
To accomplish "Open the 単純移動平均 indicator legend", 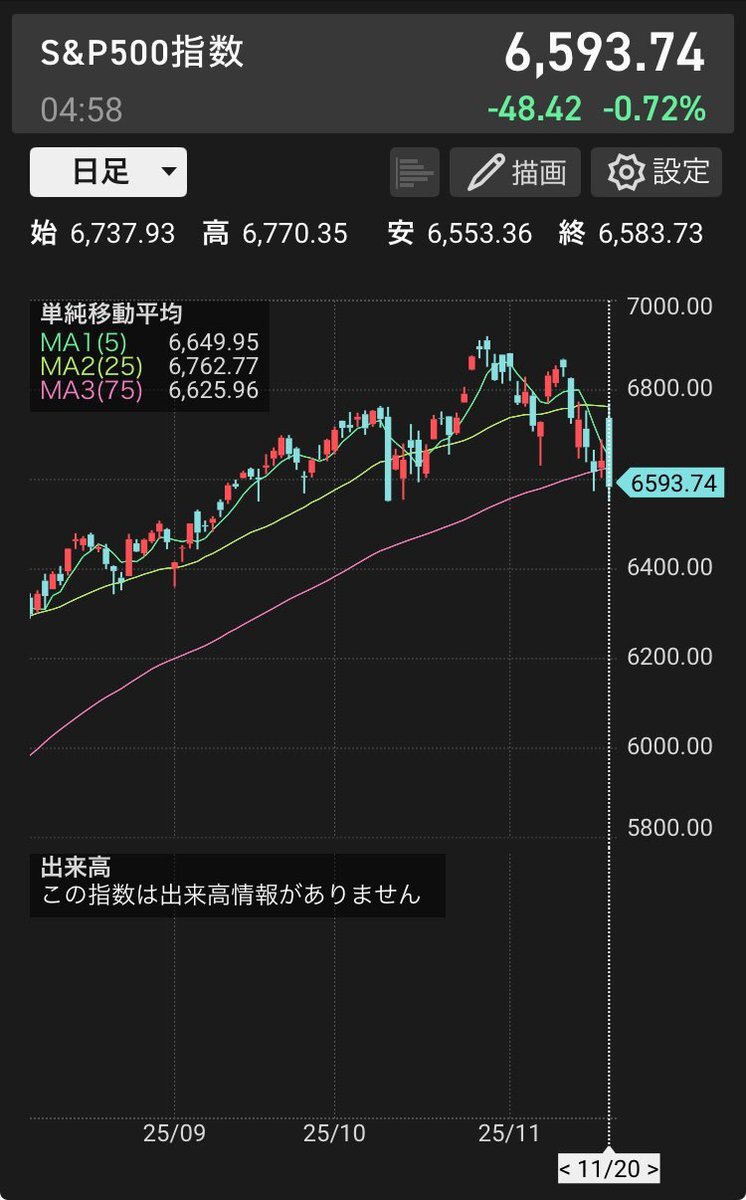I will tap(111, 314).
